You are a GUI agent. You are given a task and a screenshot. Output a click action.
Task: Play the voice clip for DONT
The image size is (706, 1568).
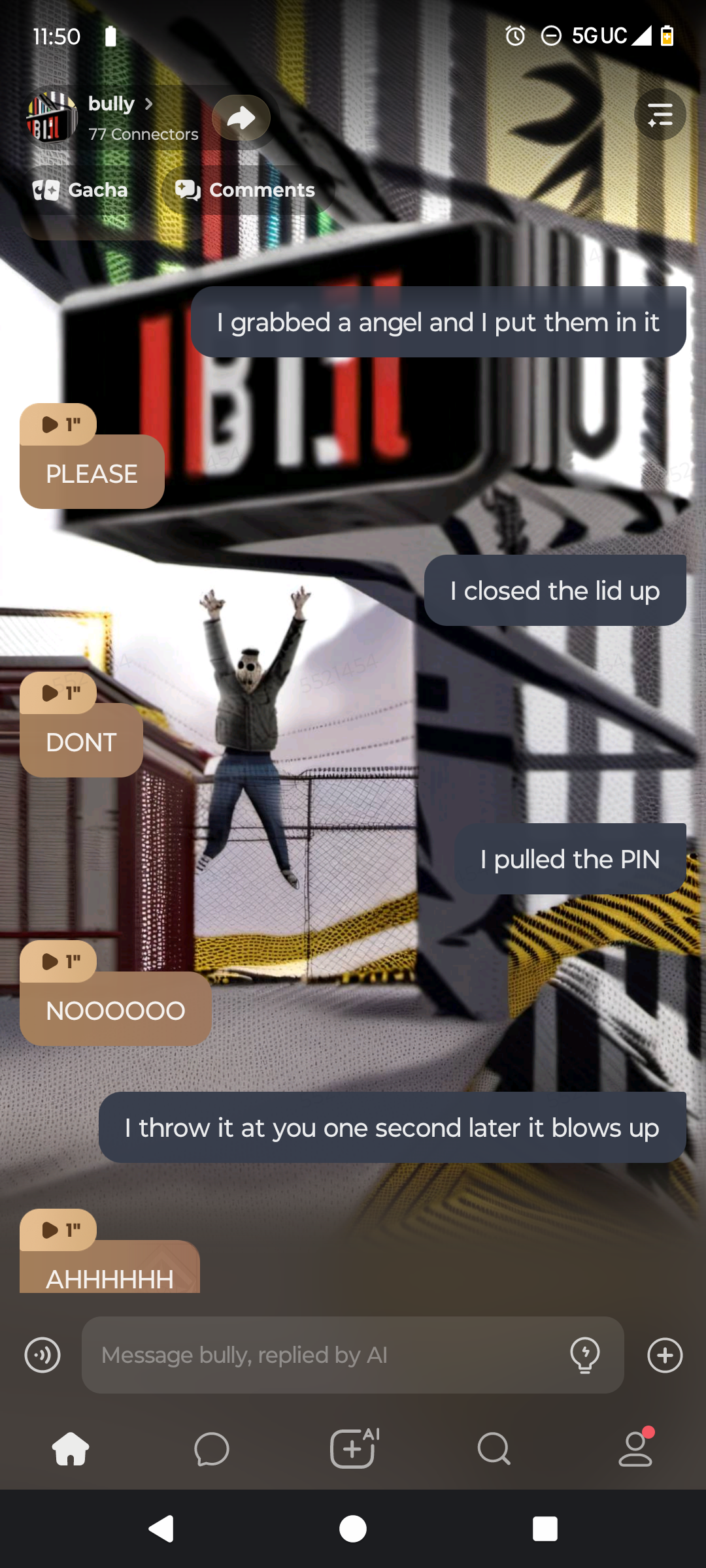click(x=59, y=693)
